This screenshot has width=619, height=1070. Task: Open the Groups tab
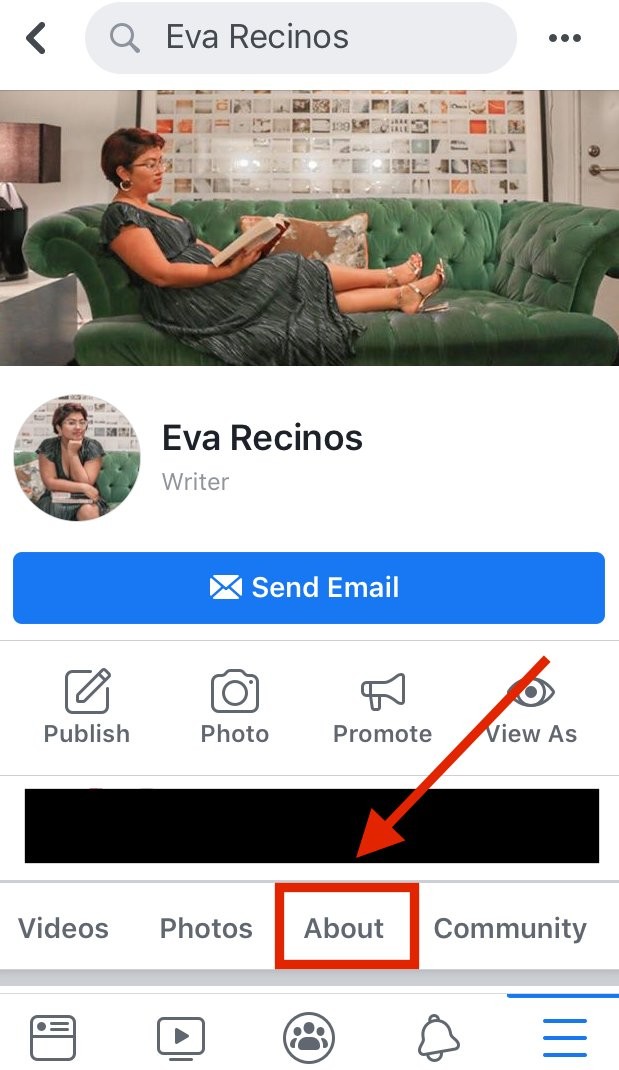point(309,1036)
